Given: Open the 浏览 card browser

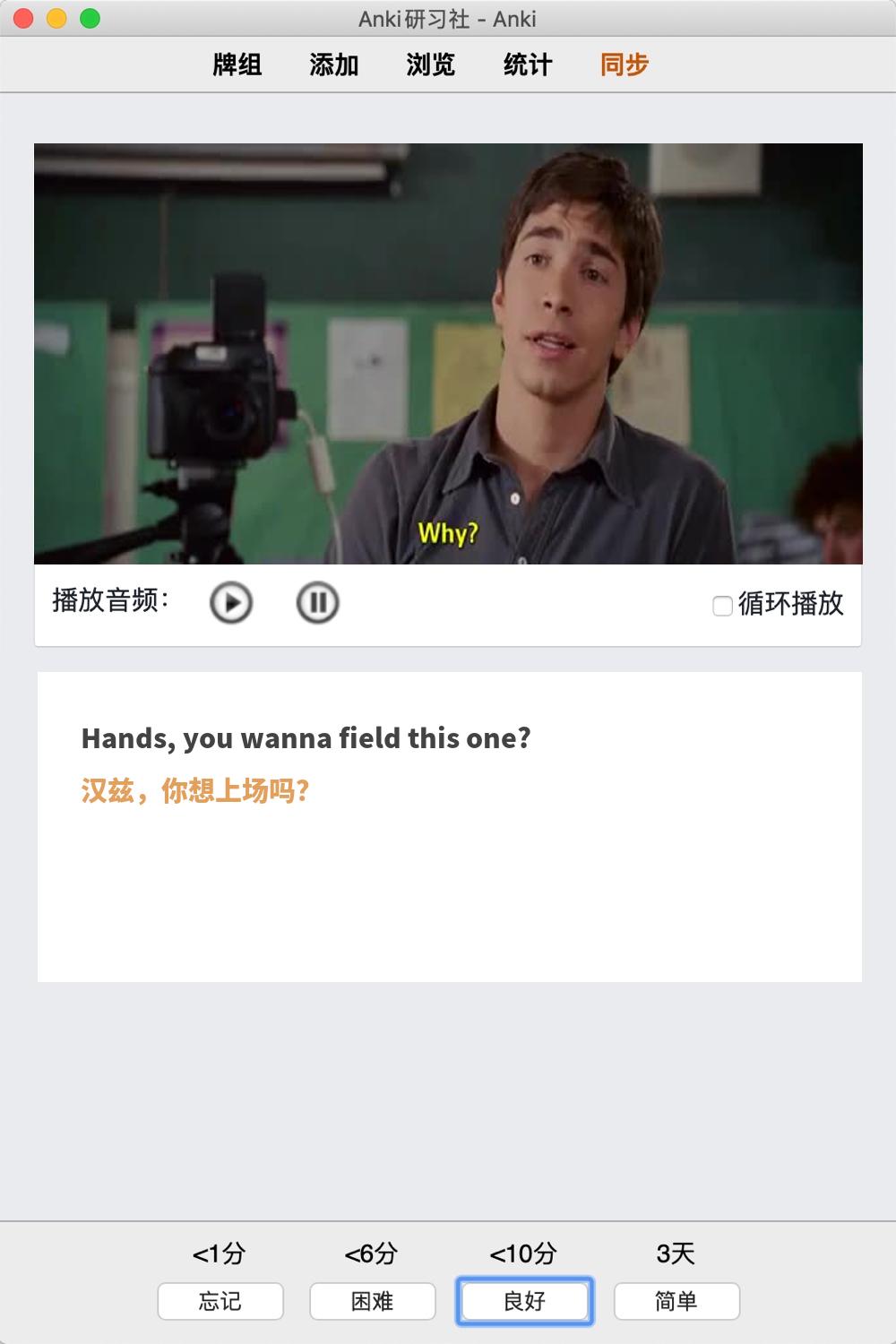Looking at the screenshot, I should 431,65.
